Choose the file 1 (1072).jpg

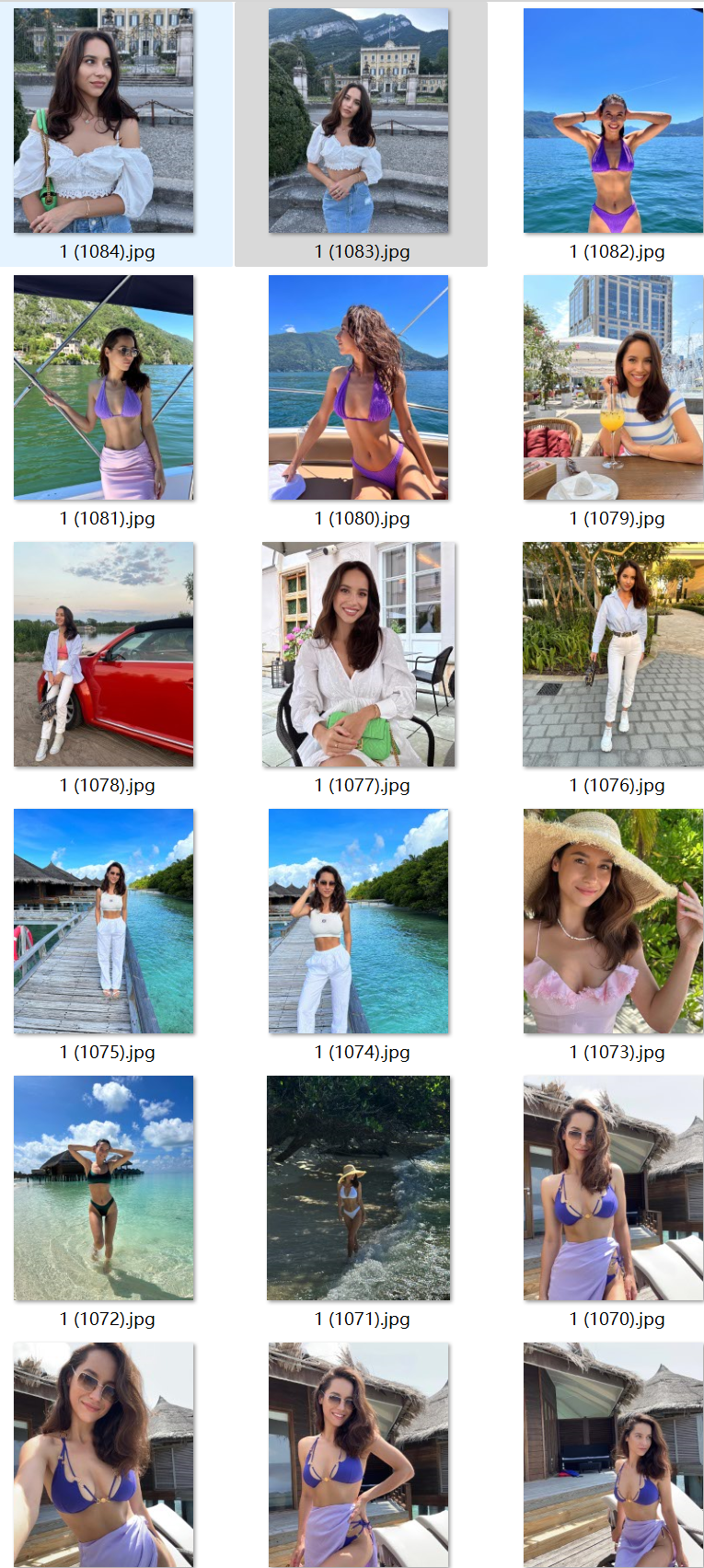tap(104, 1188)
